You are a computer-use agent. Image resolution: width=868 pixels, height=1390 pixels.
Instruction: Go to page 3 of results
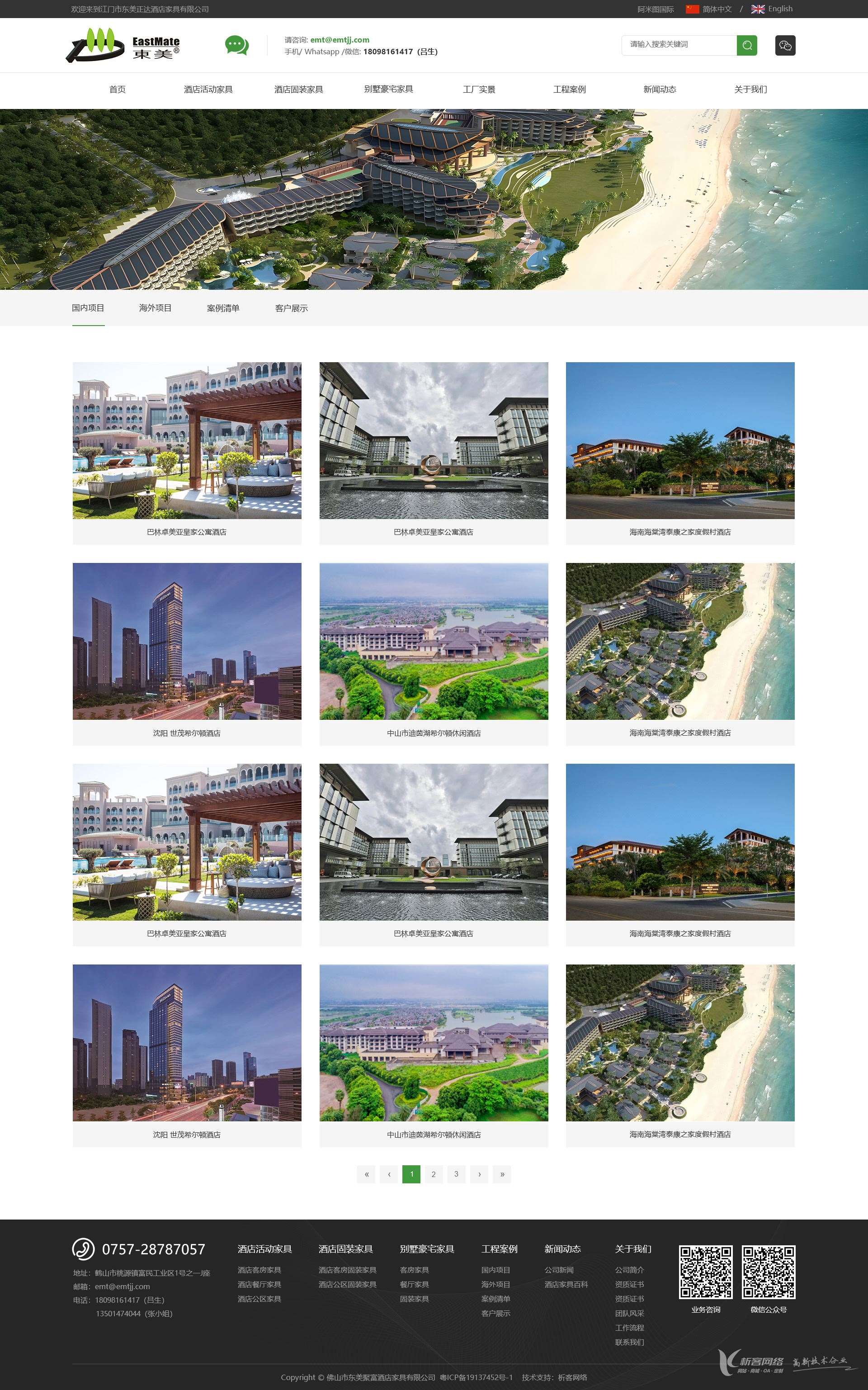pos(456,1174)
